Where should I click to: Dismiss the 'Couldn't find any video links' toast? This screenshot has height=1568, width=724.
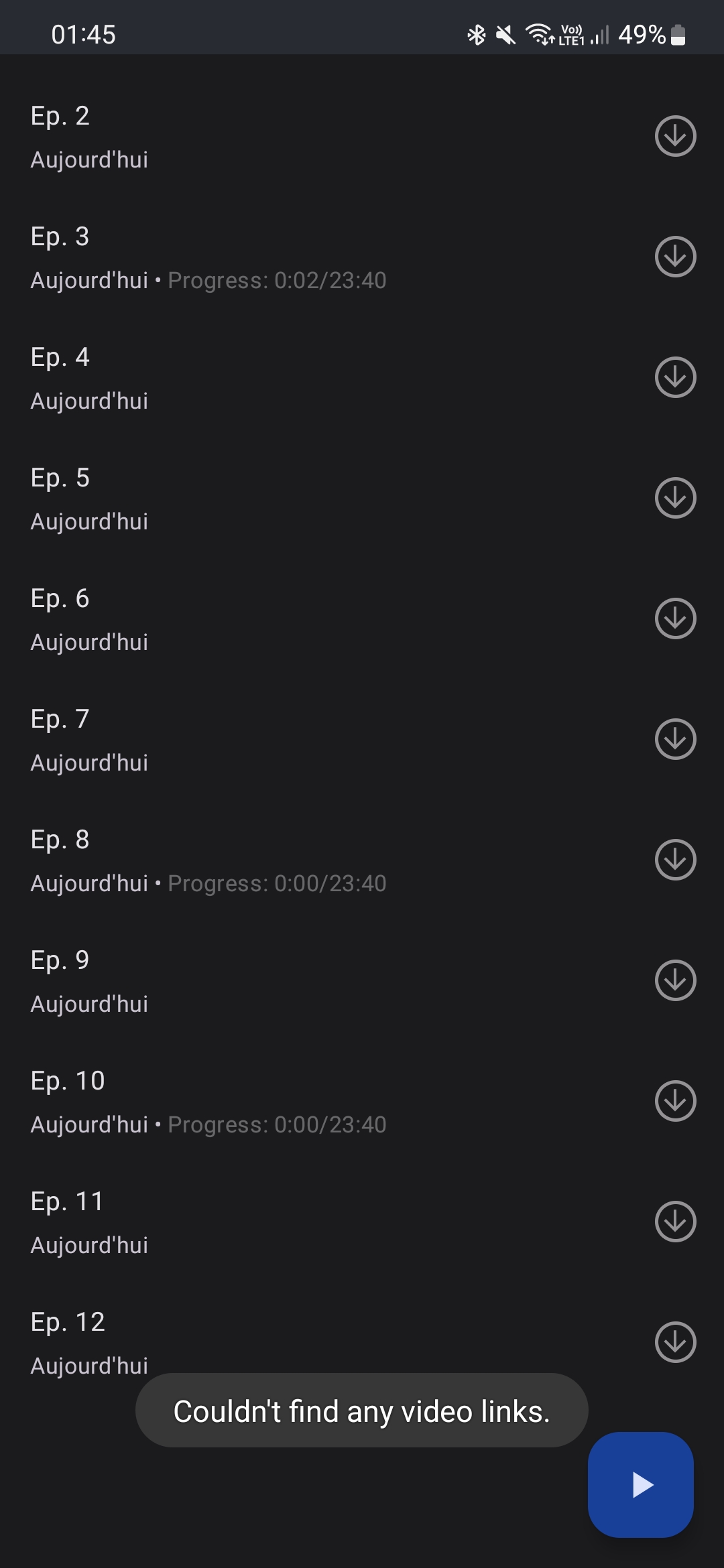(361, 1410)
